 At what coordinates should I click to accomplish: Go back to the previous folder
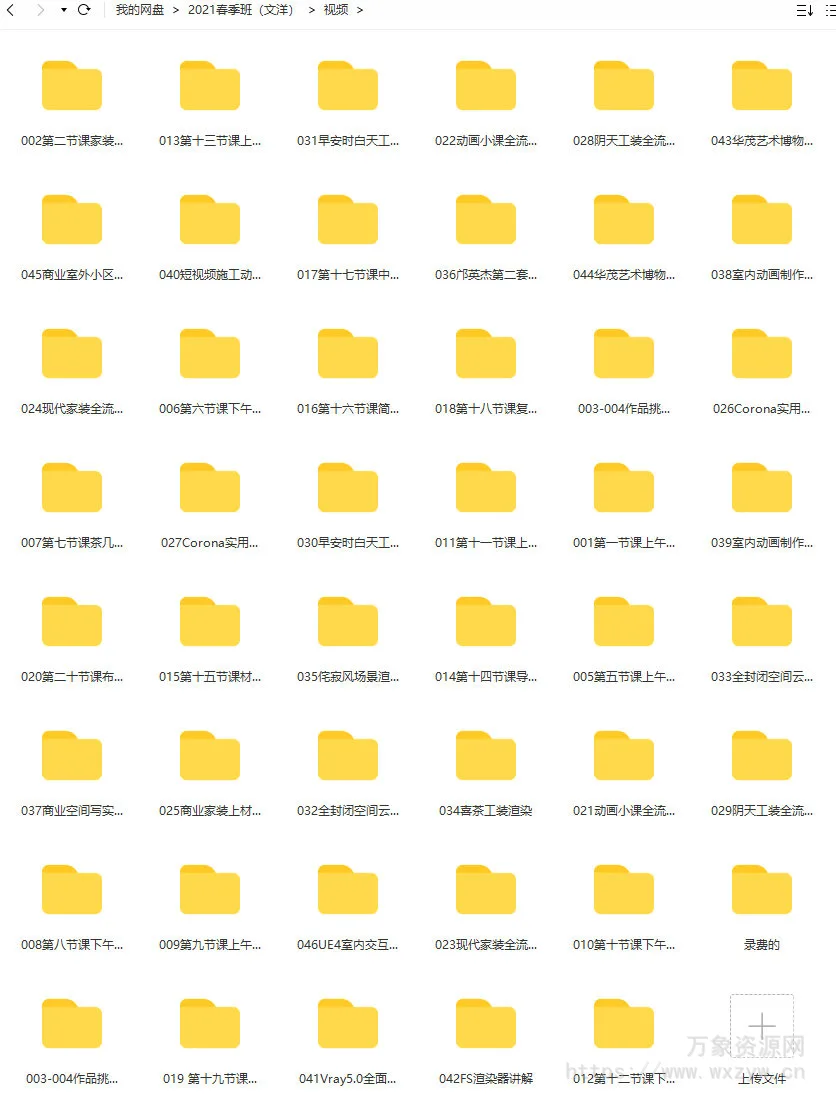pos(11,10)
